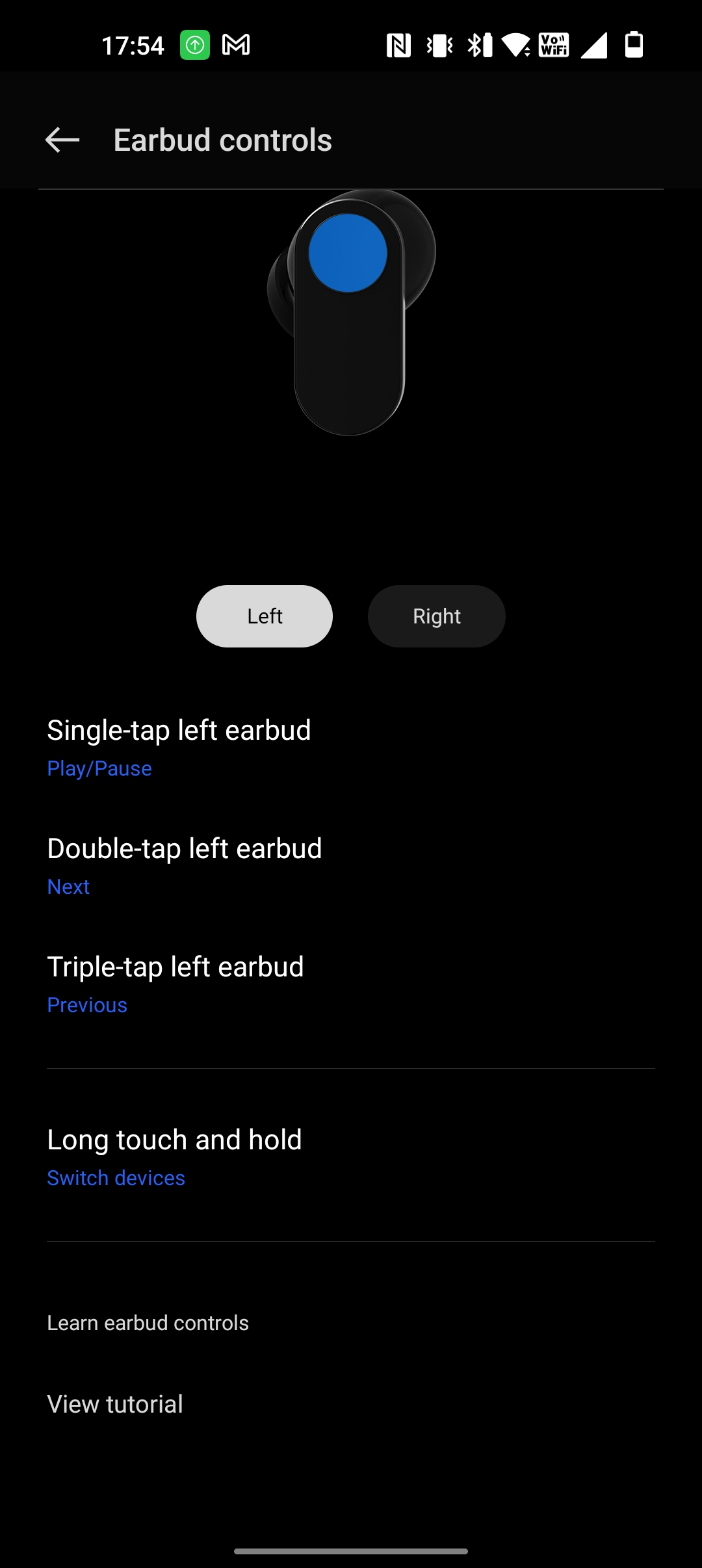Switch to the Right earbud
The image size is (702, 1568).
point(436,616)
